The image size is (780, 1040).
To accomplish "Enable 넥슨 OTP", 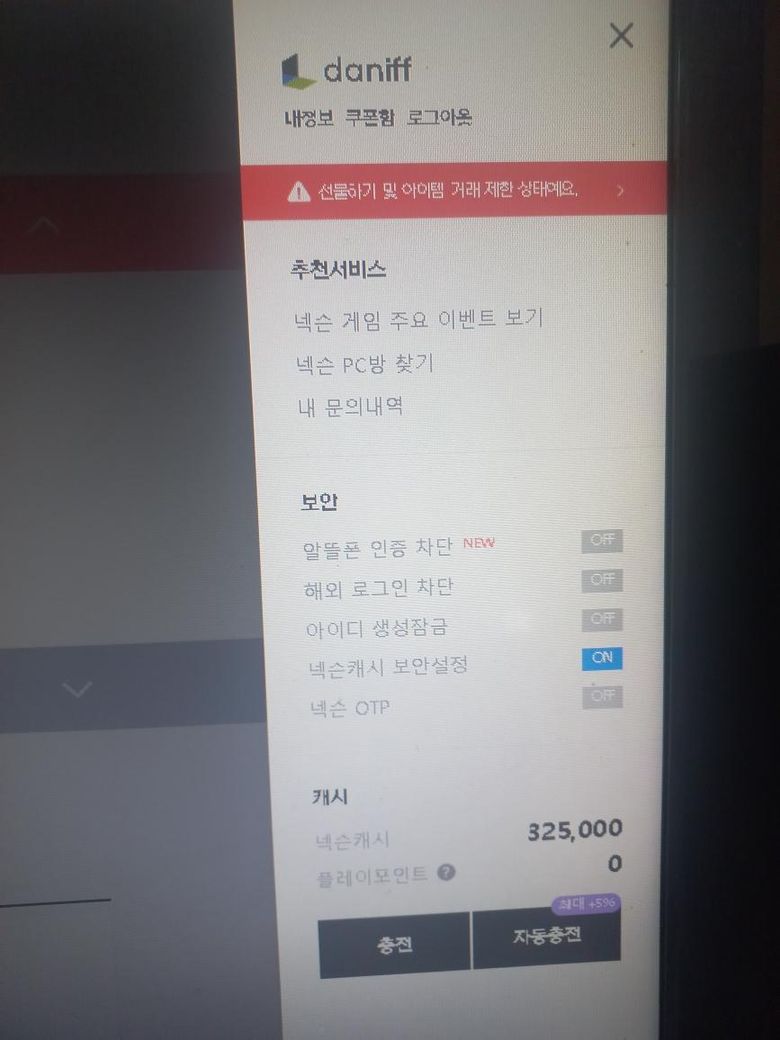I will click(602, 696).
